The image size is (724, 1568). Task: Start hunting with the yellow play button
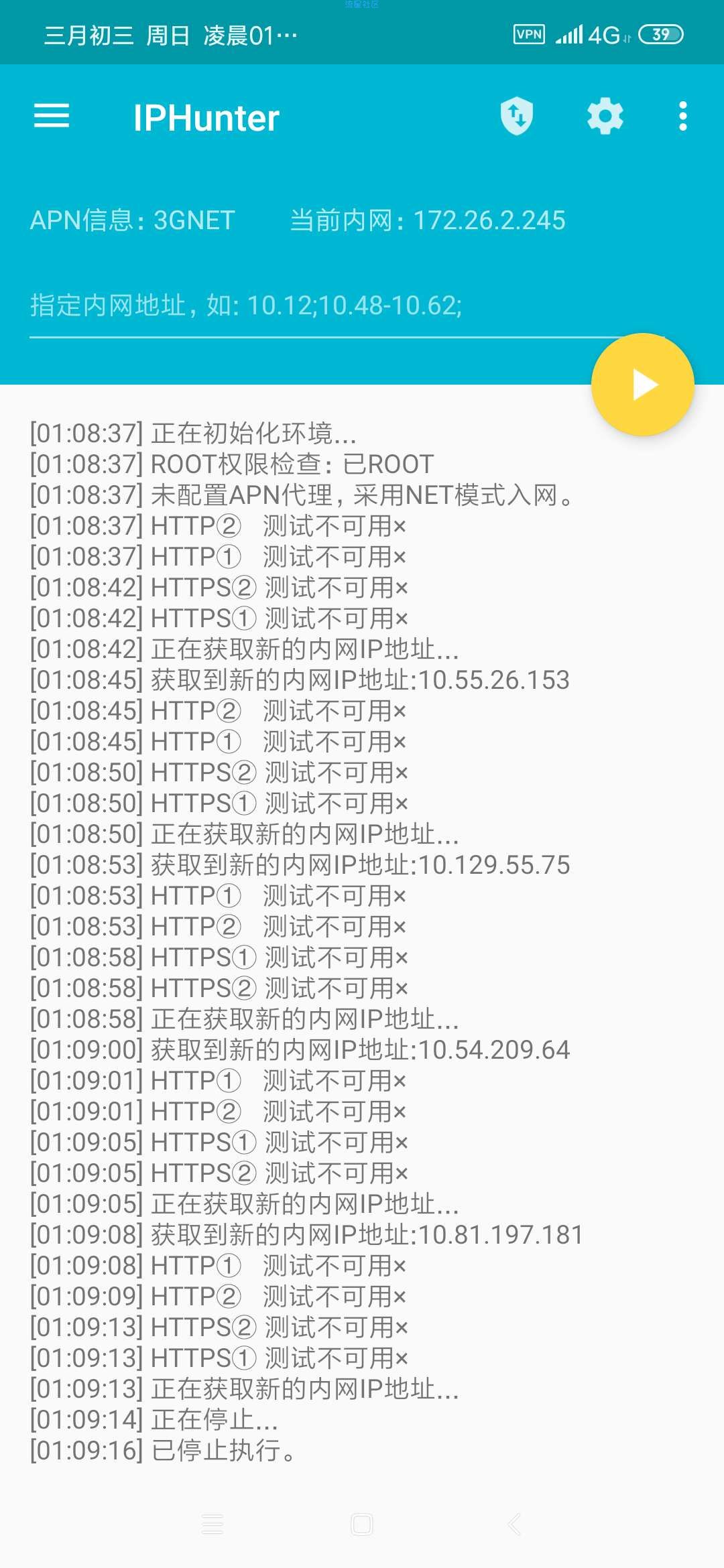pos(642,385)
